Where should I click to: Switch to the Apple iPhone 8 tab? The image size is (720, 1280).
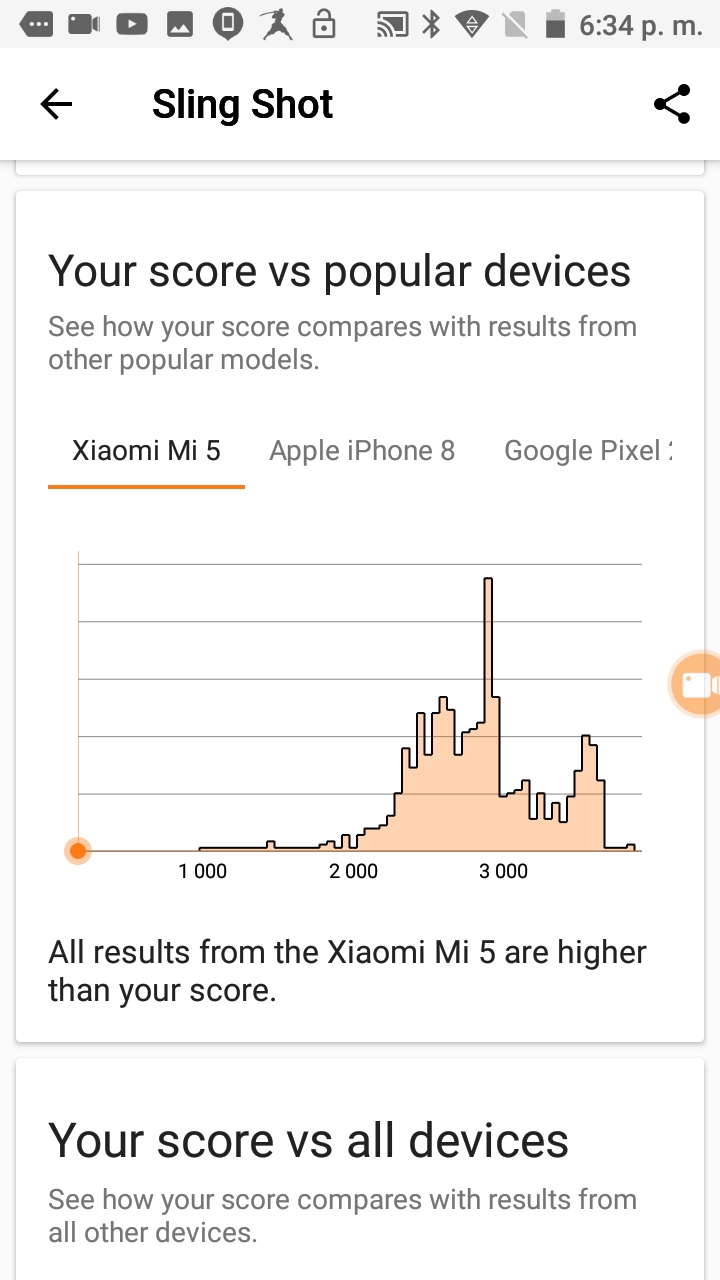coord(362,451)
